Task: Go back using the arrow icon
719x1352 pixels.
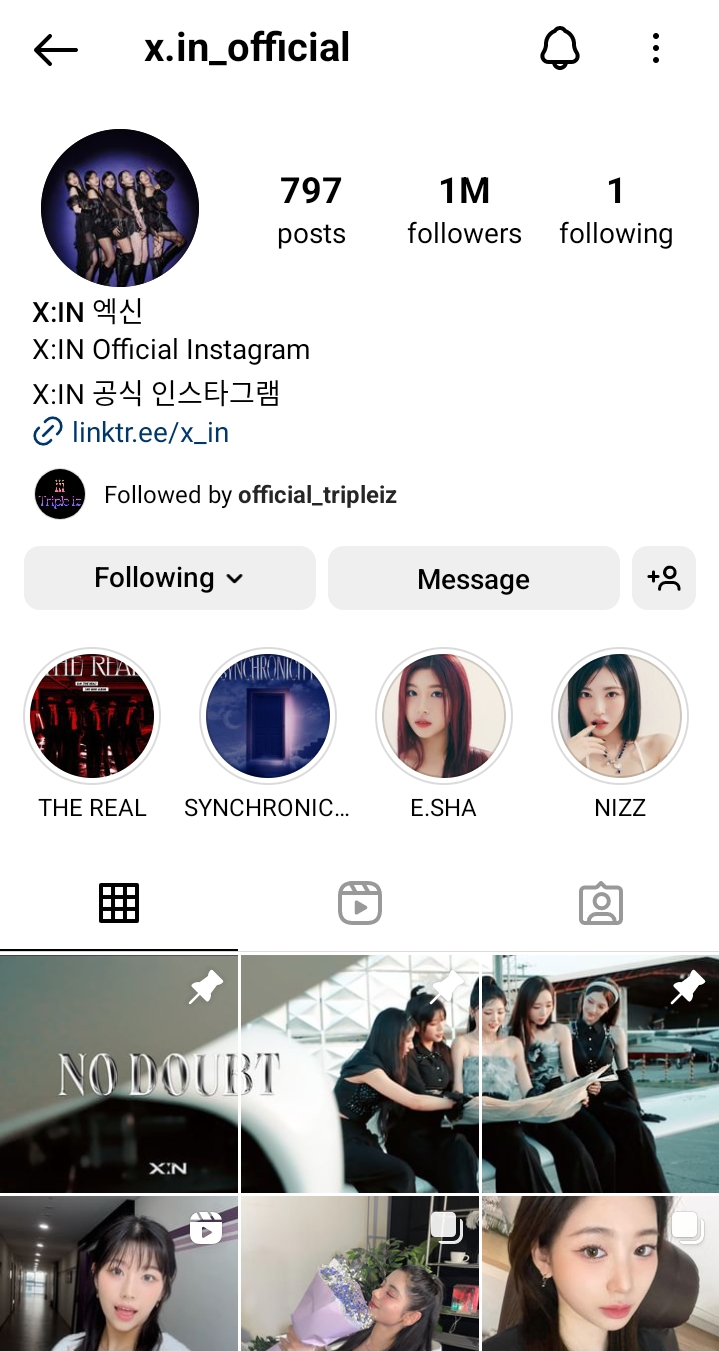Action: coord(55,49)
